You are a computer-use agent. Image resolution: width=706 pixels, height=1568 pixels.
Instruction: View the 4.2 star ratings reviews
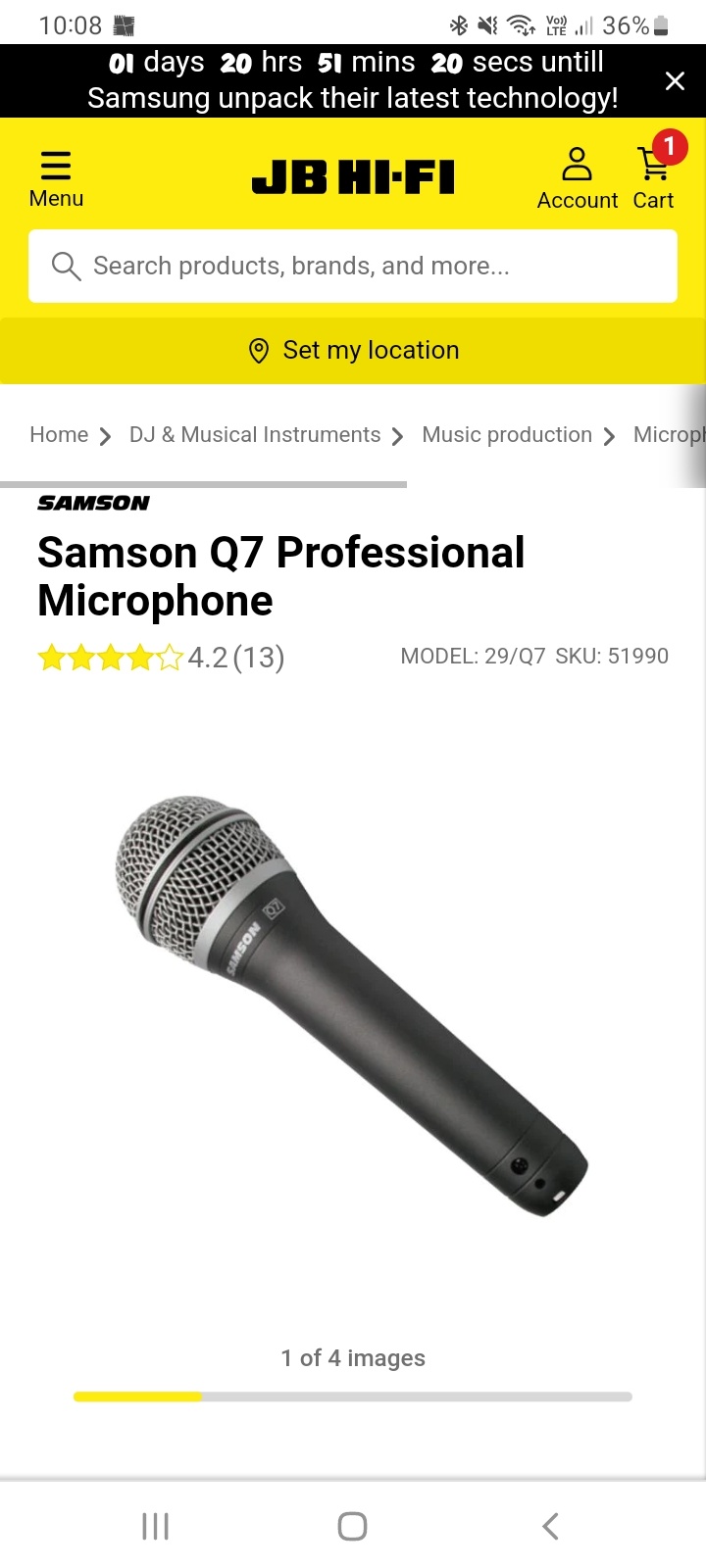click(x=162, y=657)
